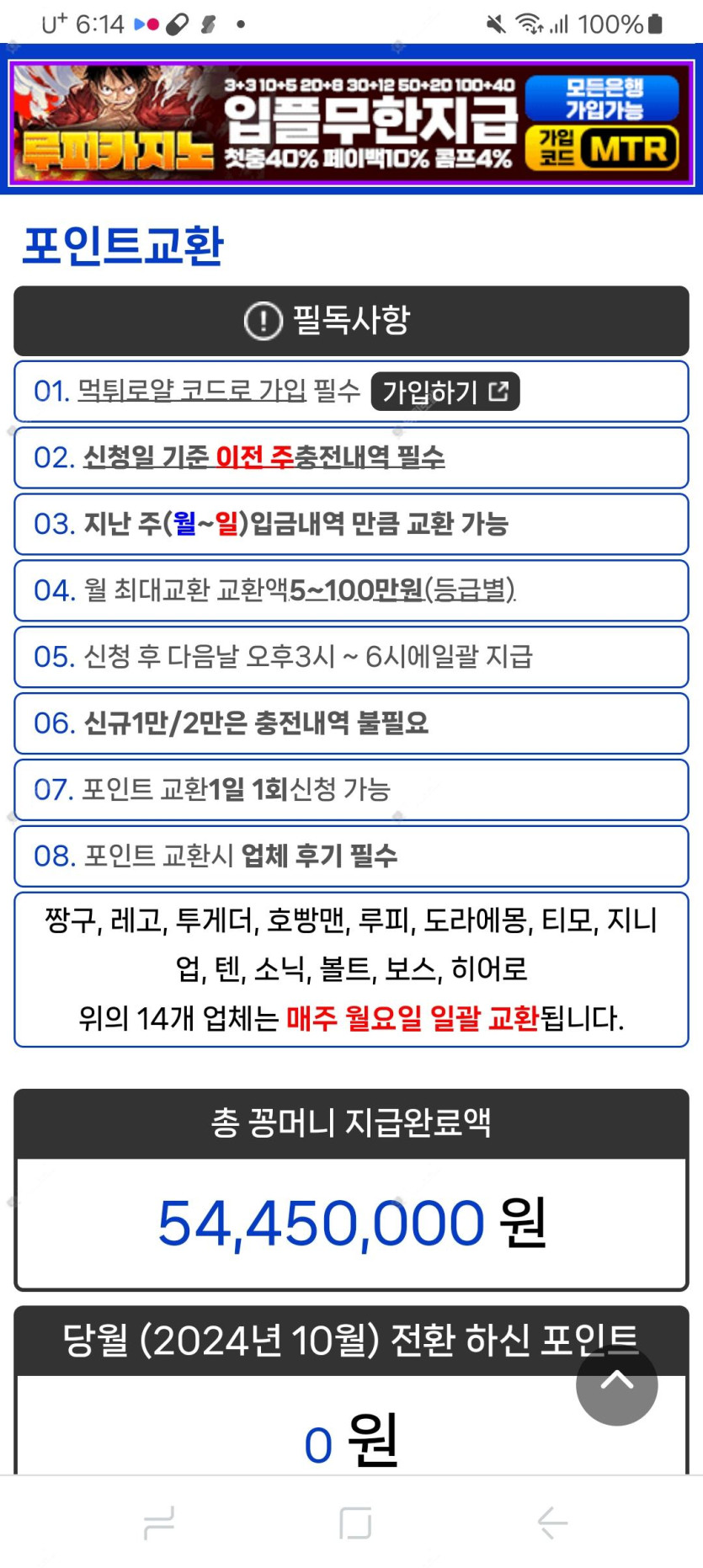Go back using the system back button

click(x=552, y=1523)
